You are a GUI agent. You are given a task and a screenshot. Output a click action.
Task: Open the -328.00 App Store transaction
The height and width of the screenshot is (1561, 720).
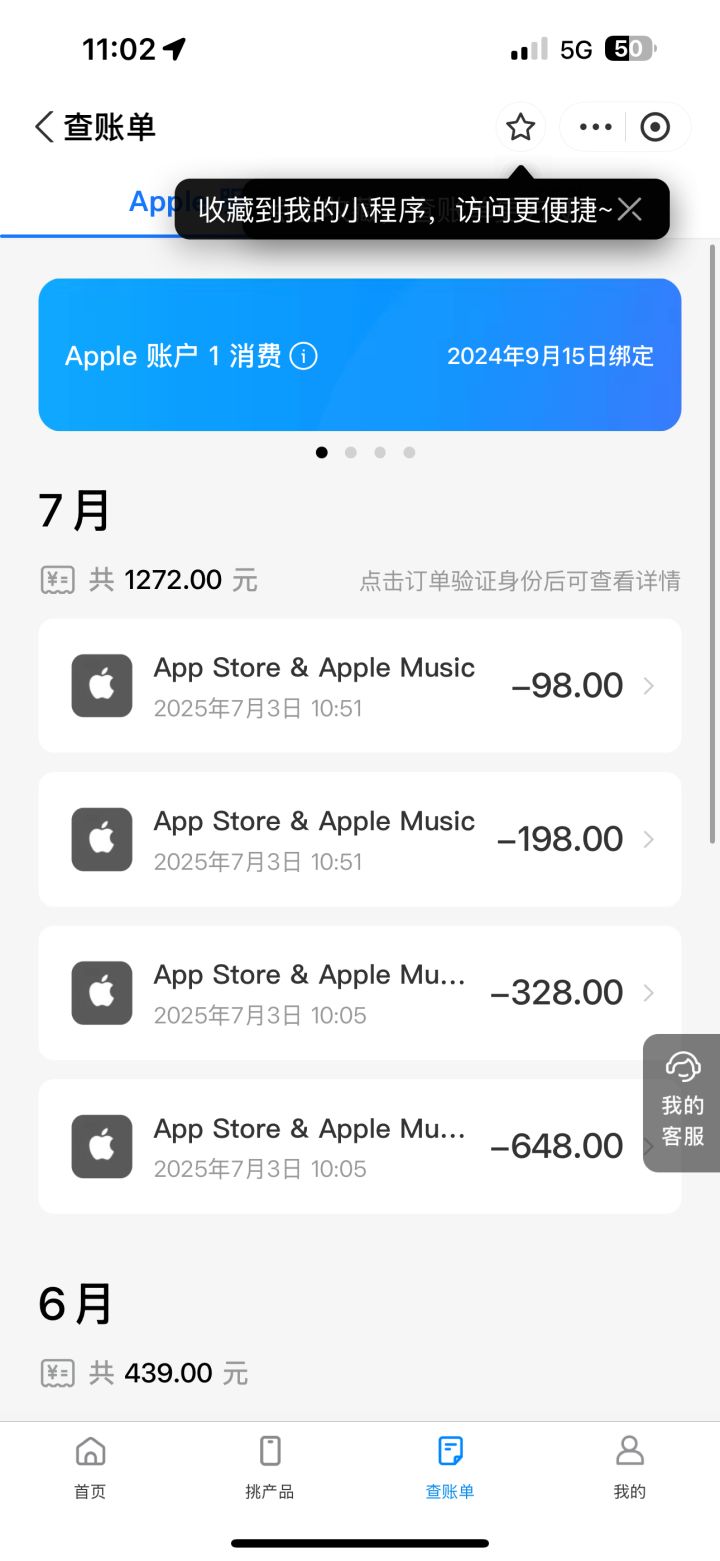coord(360,993)
